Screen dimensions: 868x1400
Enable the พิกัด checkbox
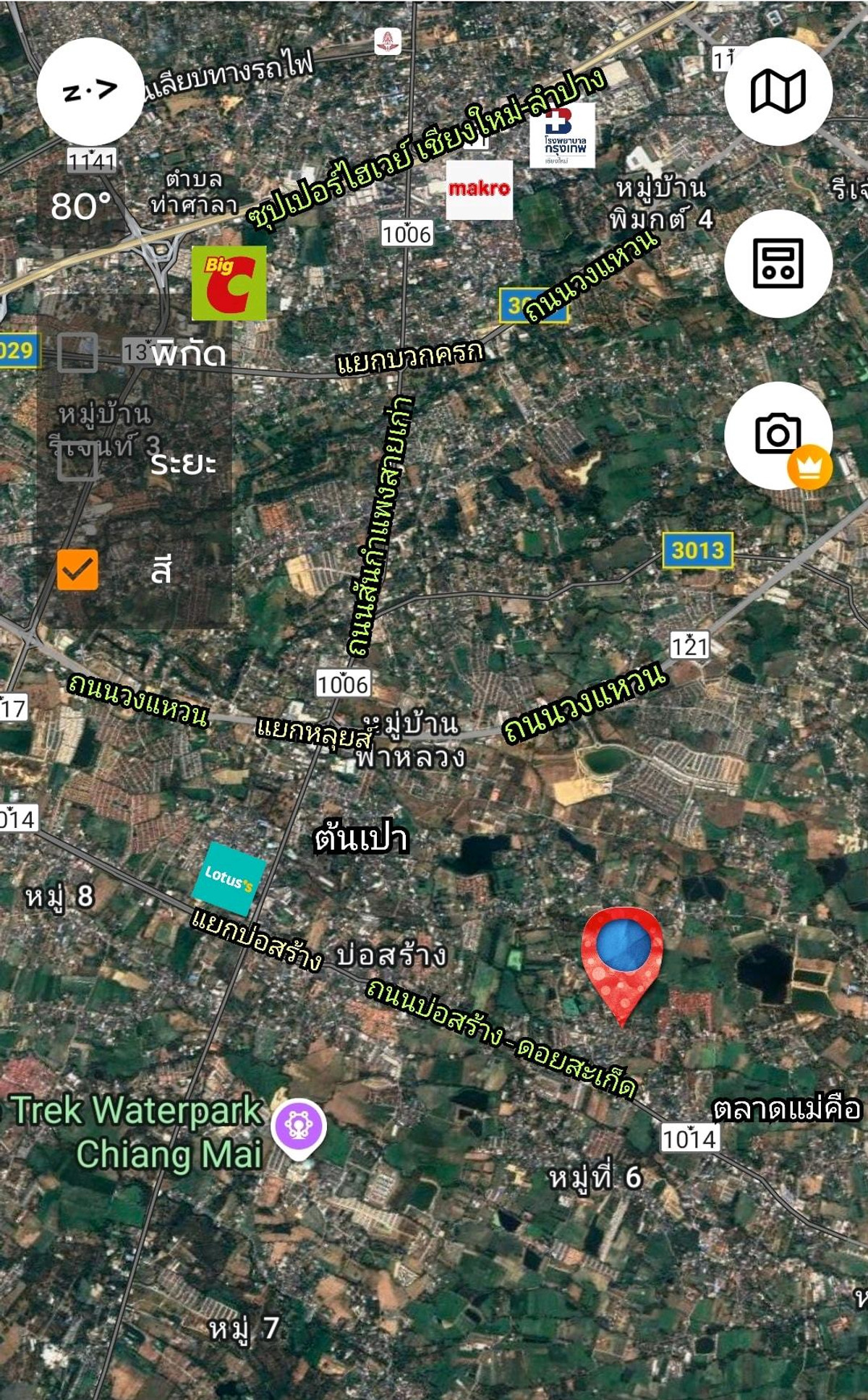tap(77, 353)
